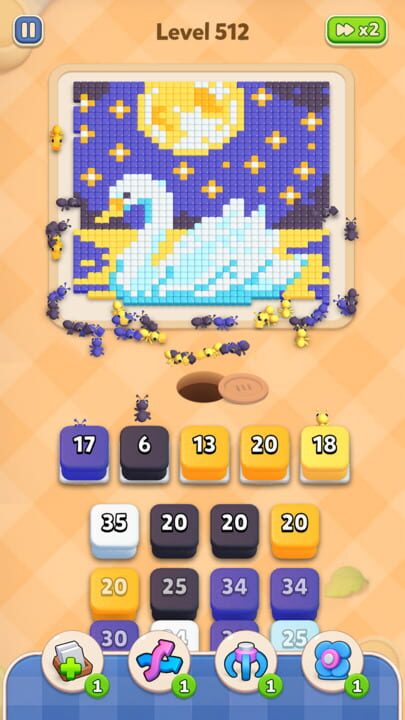Select the white 35 block
This screenshot has width=405, height=720.
(x=114, y=530)
